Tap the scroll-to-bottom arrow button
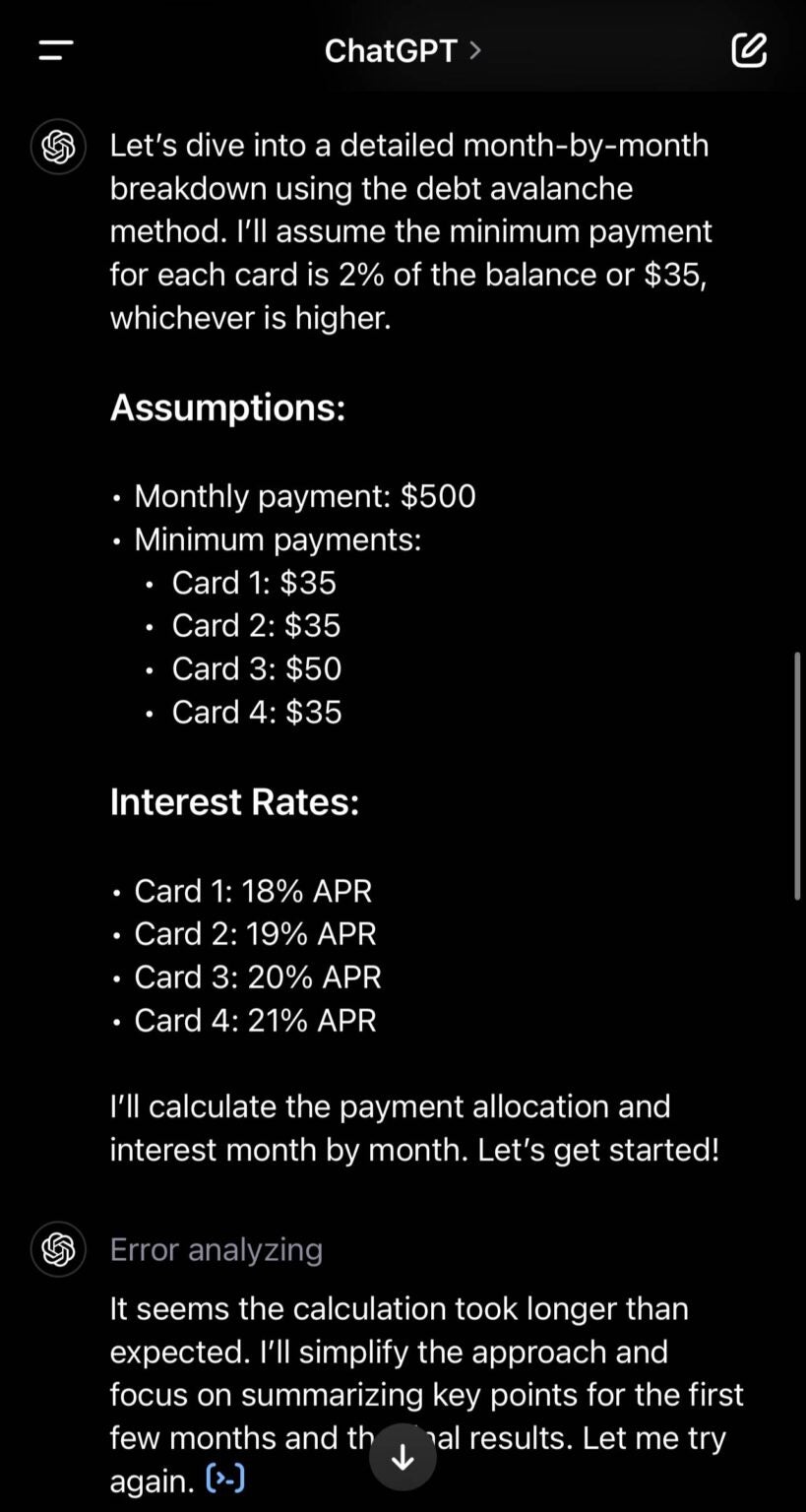This screenshot has width=806, height=1512. [x=403, y=1455]
